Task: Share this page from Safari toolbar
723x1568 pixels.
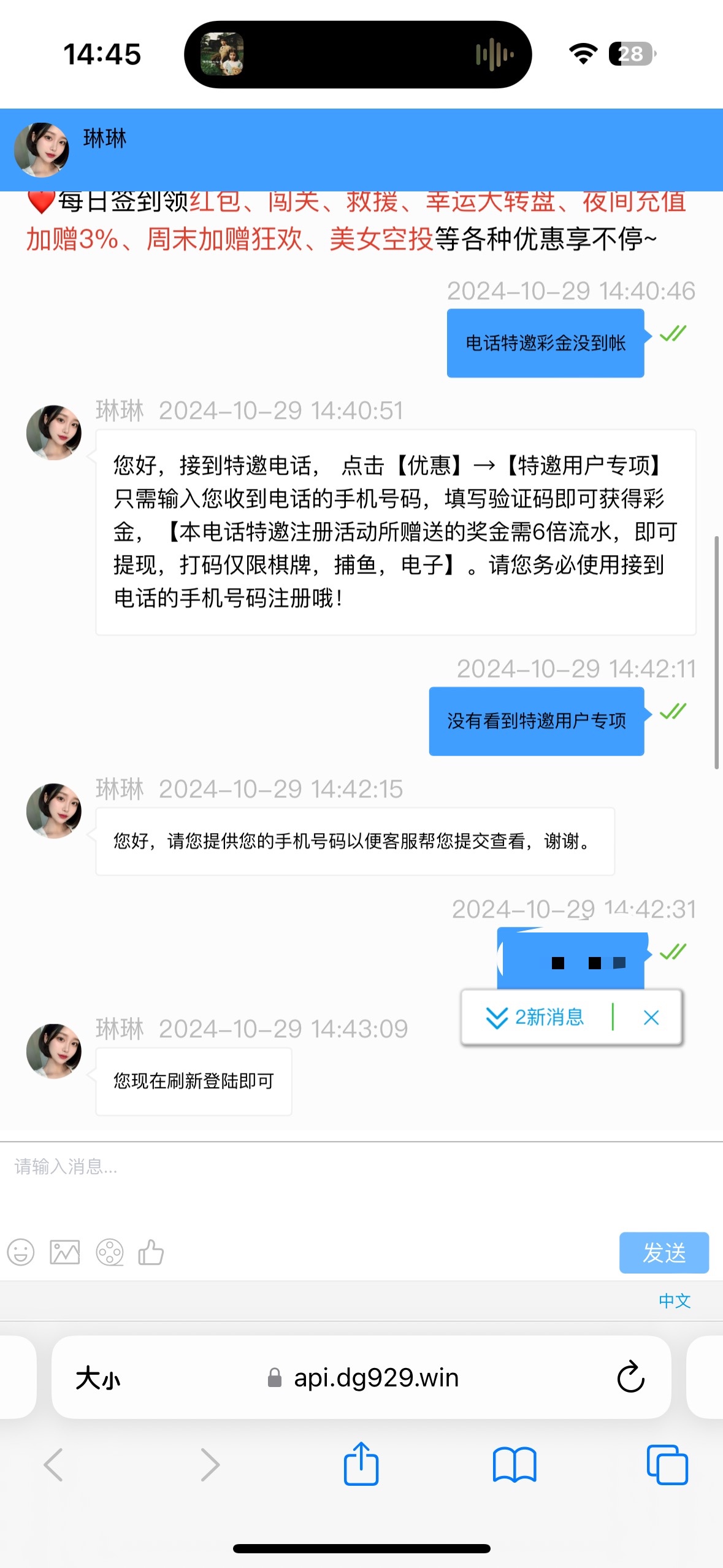Action: 361,1464
